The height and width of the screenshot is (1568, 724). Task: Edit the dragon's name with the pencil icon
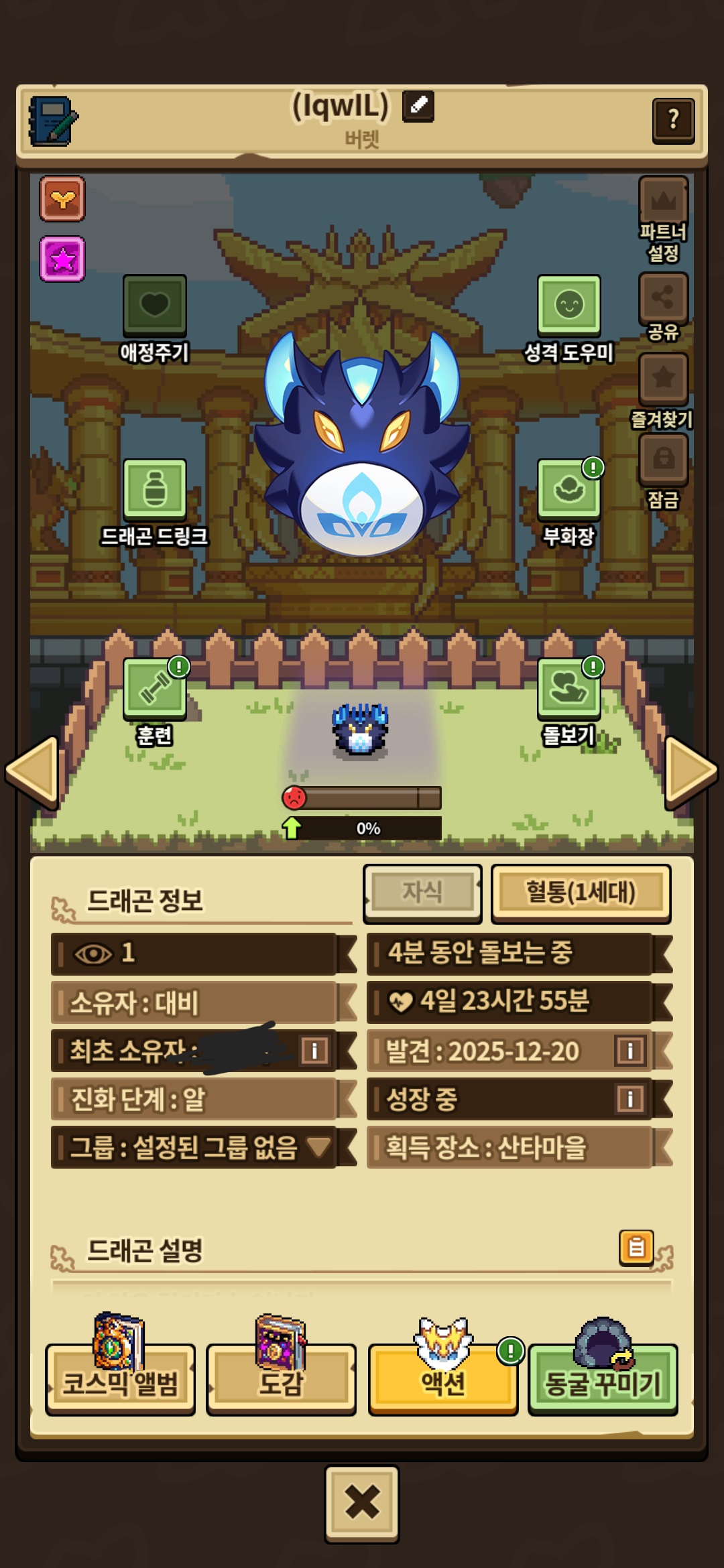pyautogui.click(x=418, y=106)
